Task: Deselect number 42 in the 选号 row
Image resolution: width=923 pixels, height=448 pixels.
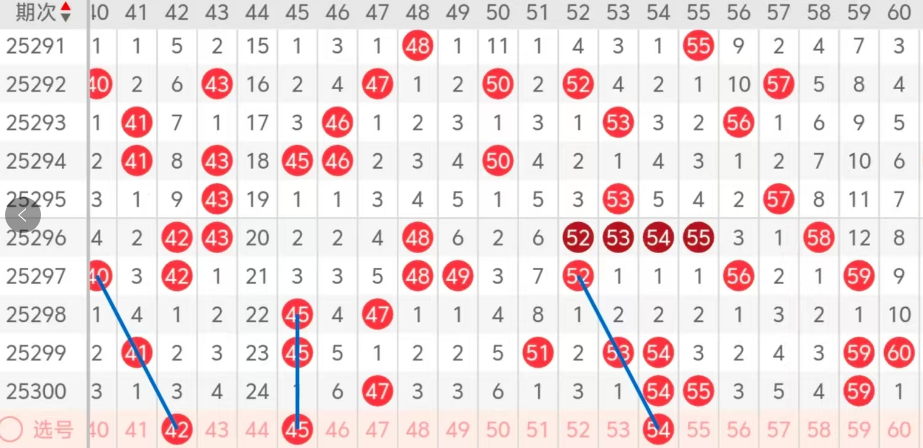Action: 177,430
